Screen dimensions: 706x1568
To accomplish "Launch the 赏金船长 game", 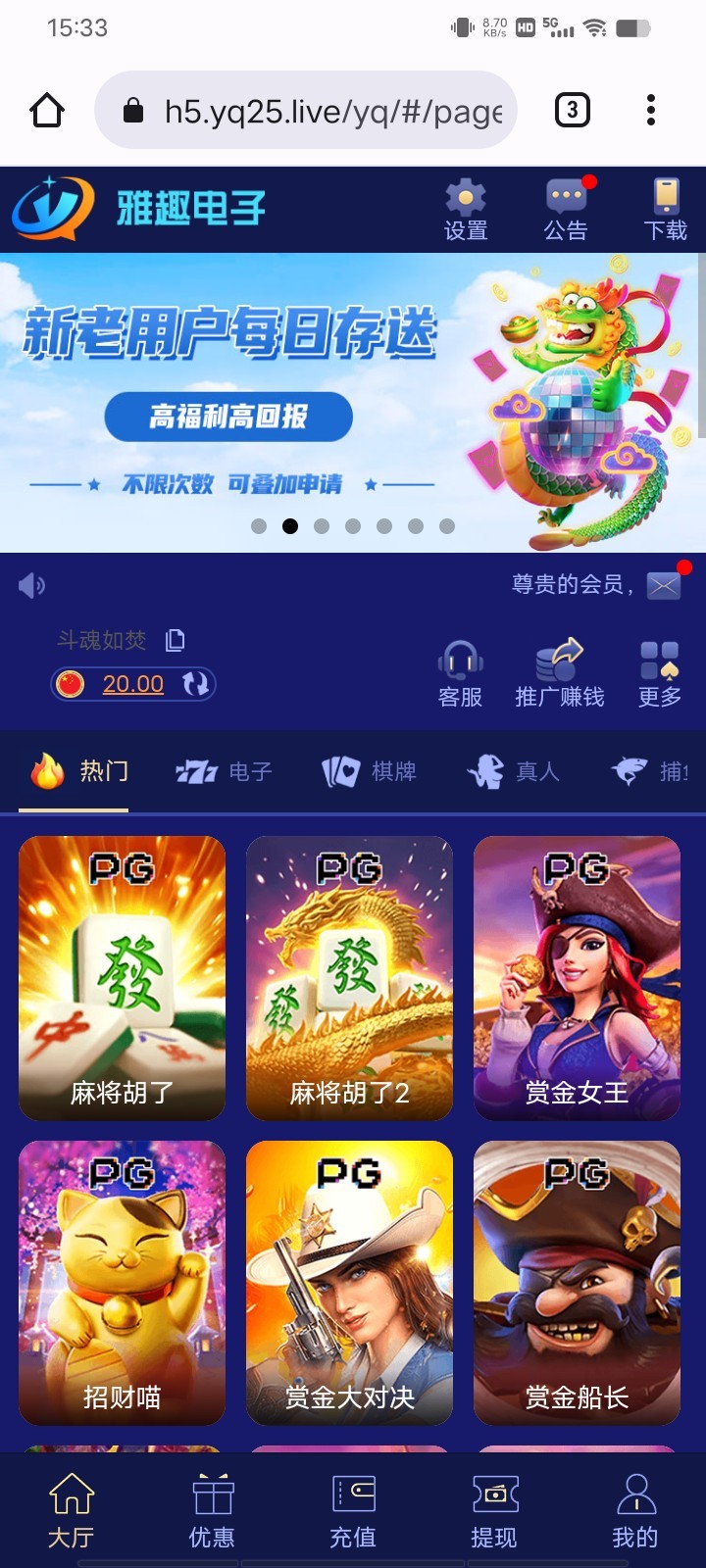I will (577, 1282).
